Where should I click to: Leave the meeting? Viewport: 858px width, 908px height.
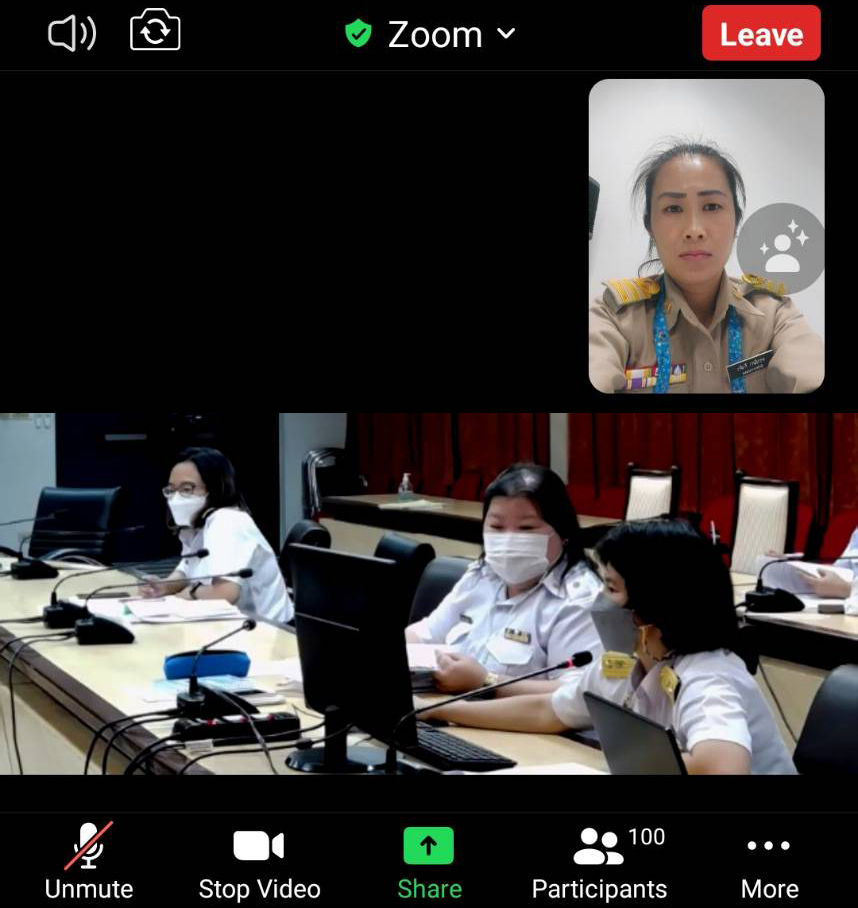(761, 34)
